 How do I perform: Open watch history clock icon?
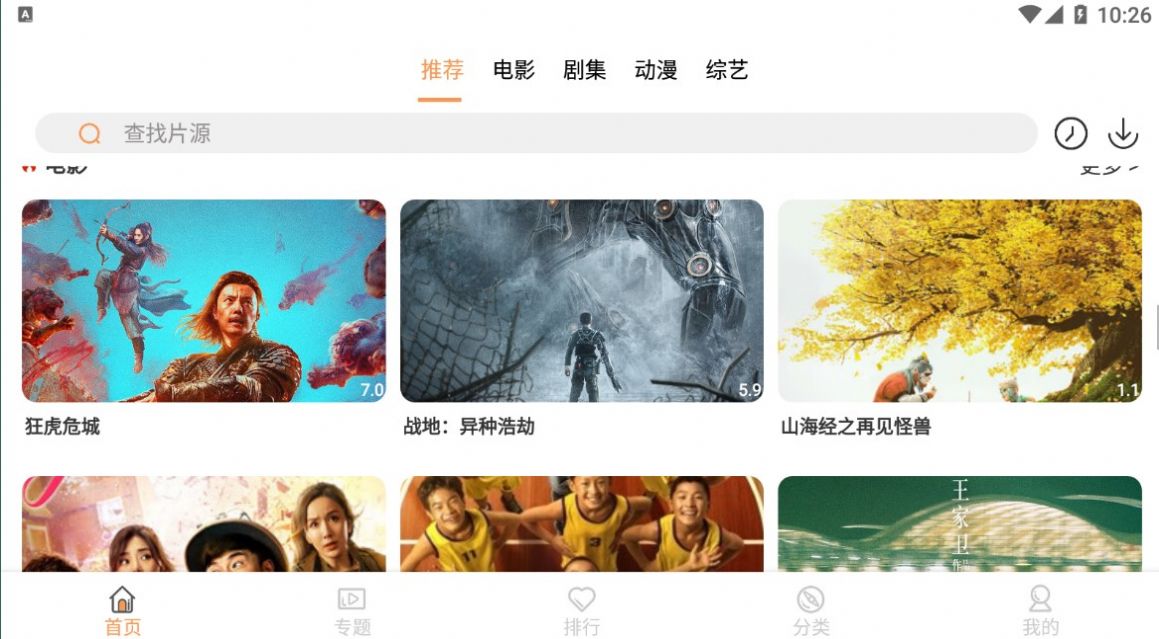[x=1070, y=133]
